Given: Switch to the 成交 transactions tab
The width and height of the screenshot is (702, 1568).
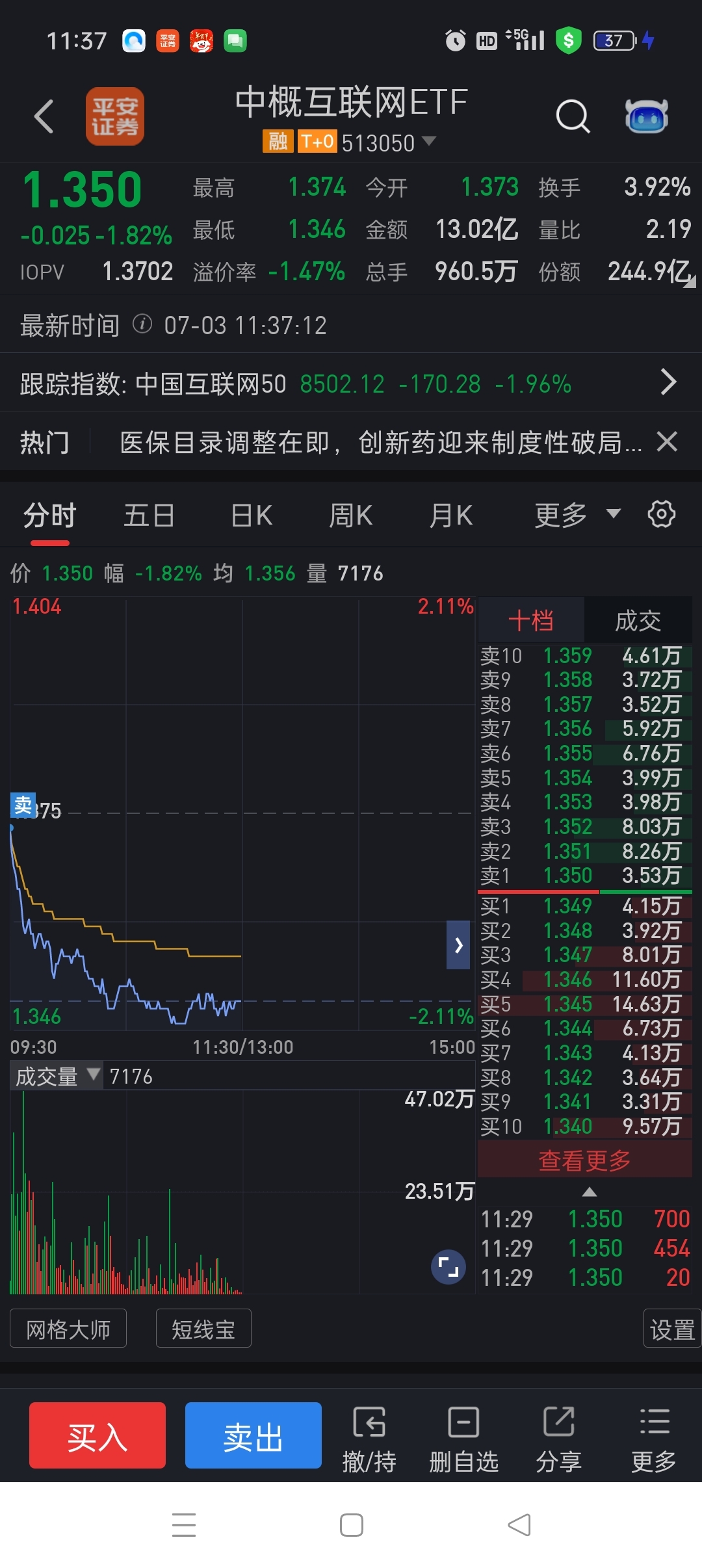Looking at the screenshot, I should [x=640, y=620].
